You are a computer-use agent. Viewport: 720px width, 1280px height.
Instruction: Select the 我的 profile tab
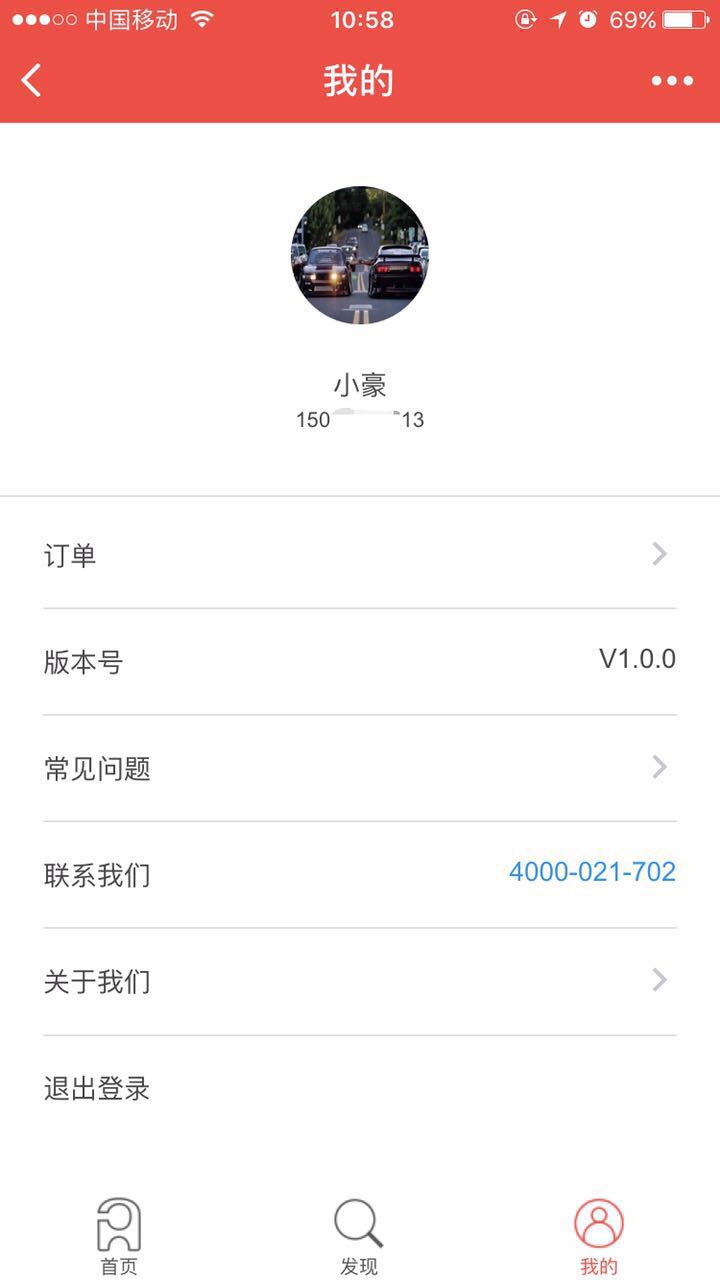point(599,1236)
